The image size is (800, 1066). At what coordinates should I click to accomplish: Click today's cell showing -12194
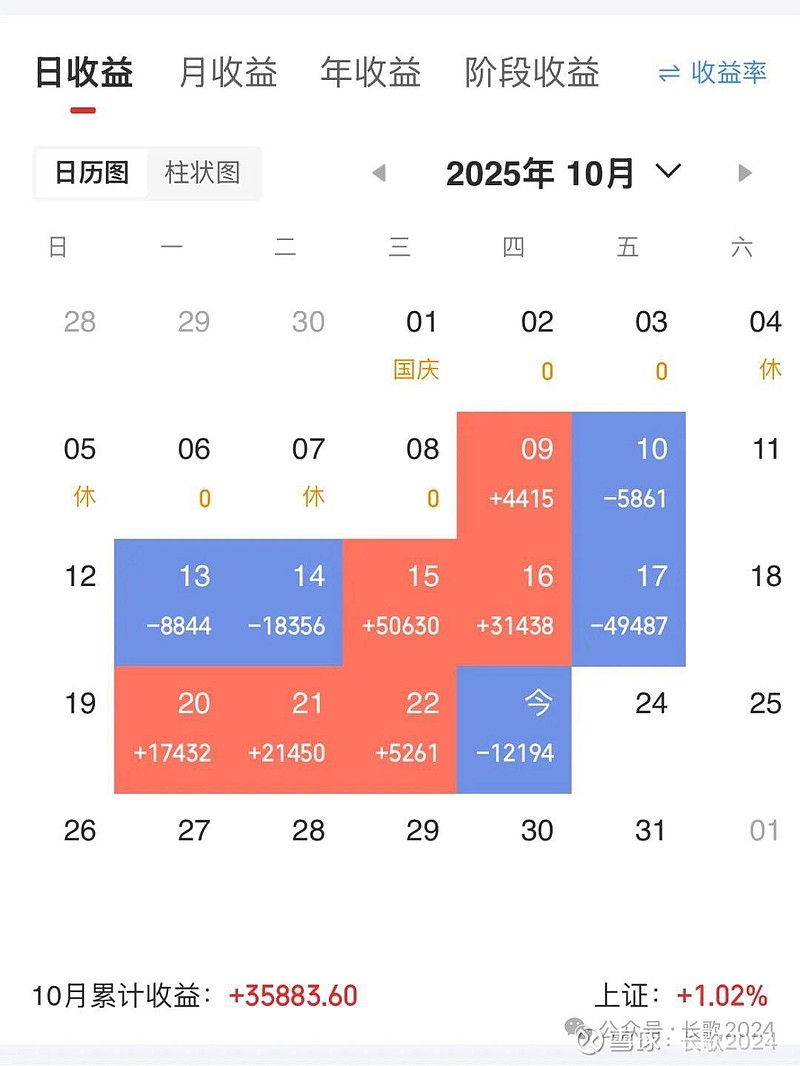click(514, 727)
